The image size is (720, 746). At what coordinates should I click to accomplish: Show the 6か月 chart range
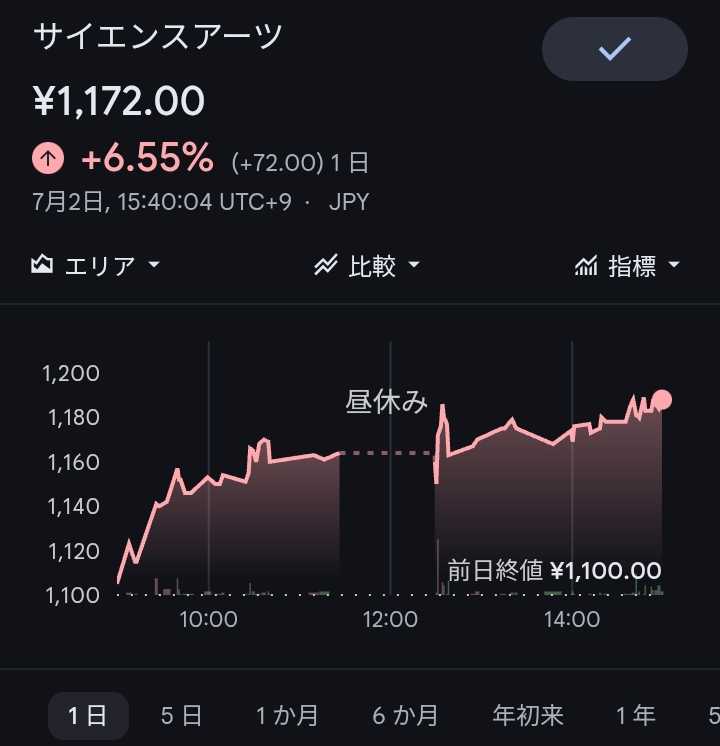(x=405, y=716)
